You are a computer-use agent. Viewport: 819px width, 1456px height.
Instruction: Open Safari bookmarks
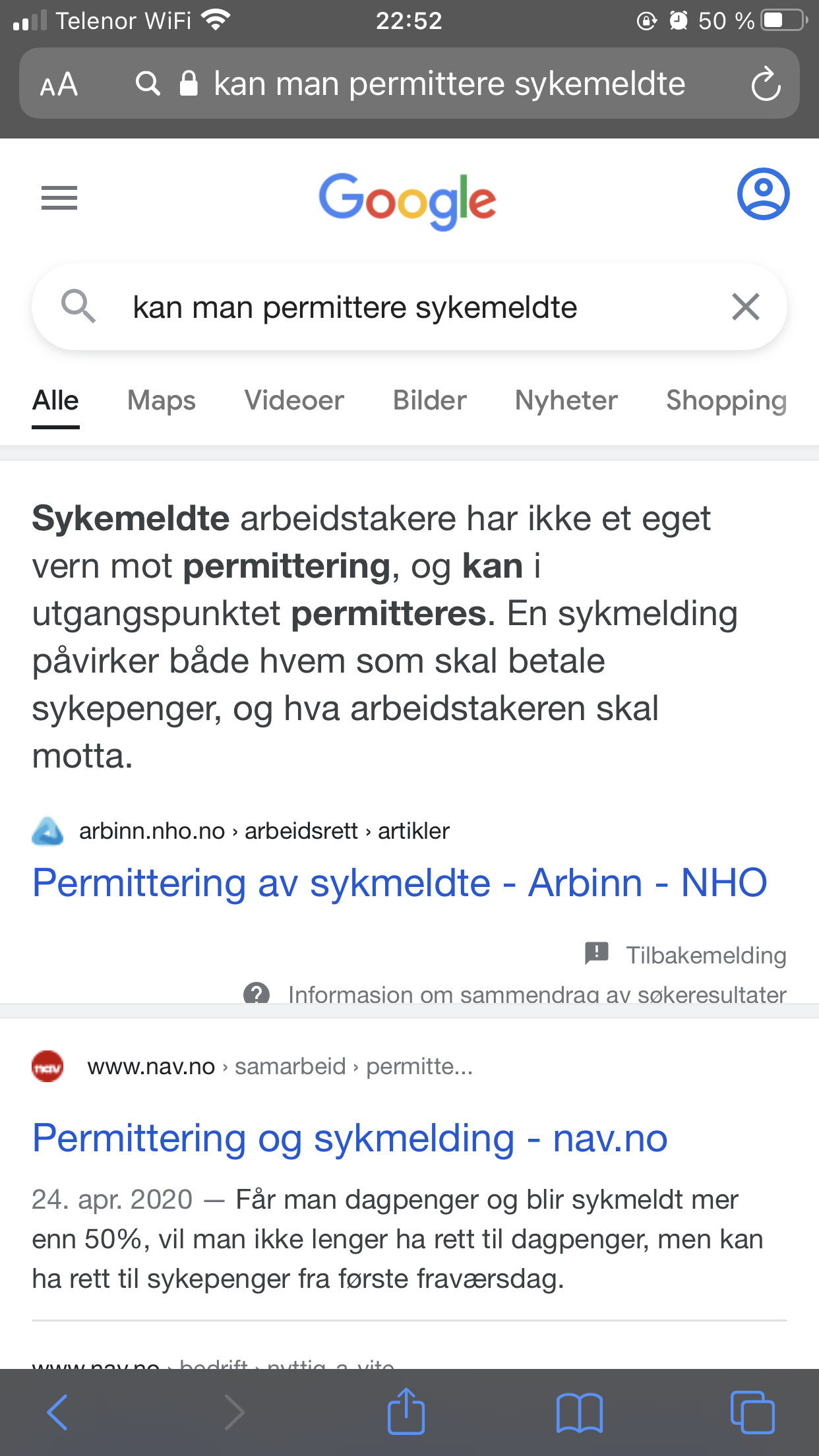[580, 1412]
